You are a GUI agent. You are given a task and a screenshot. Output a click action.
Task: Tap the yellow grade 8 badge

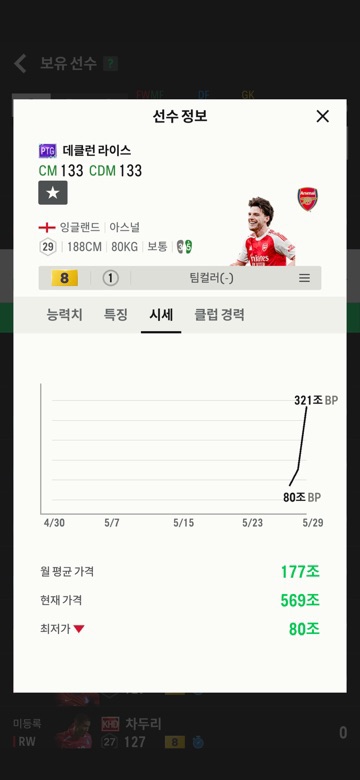[65, 278]
